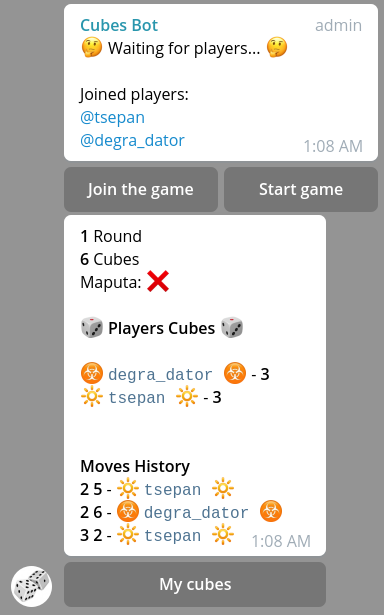Open the Cubes Bot profile name
The height and width of the screenshot is (615, 384).
point(119,25)
